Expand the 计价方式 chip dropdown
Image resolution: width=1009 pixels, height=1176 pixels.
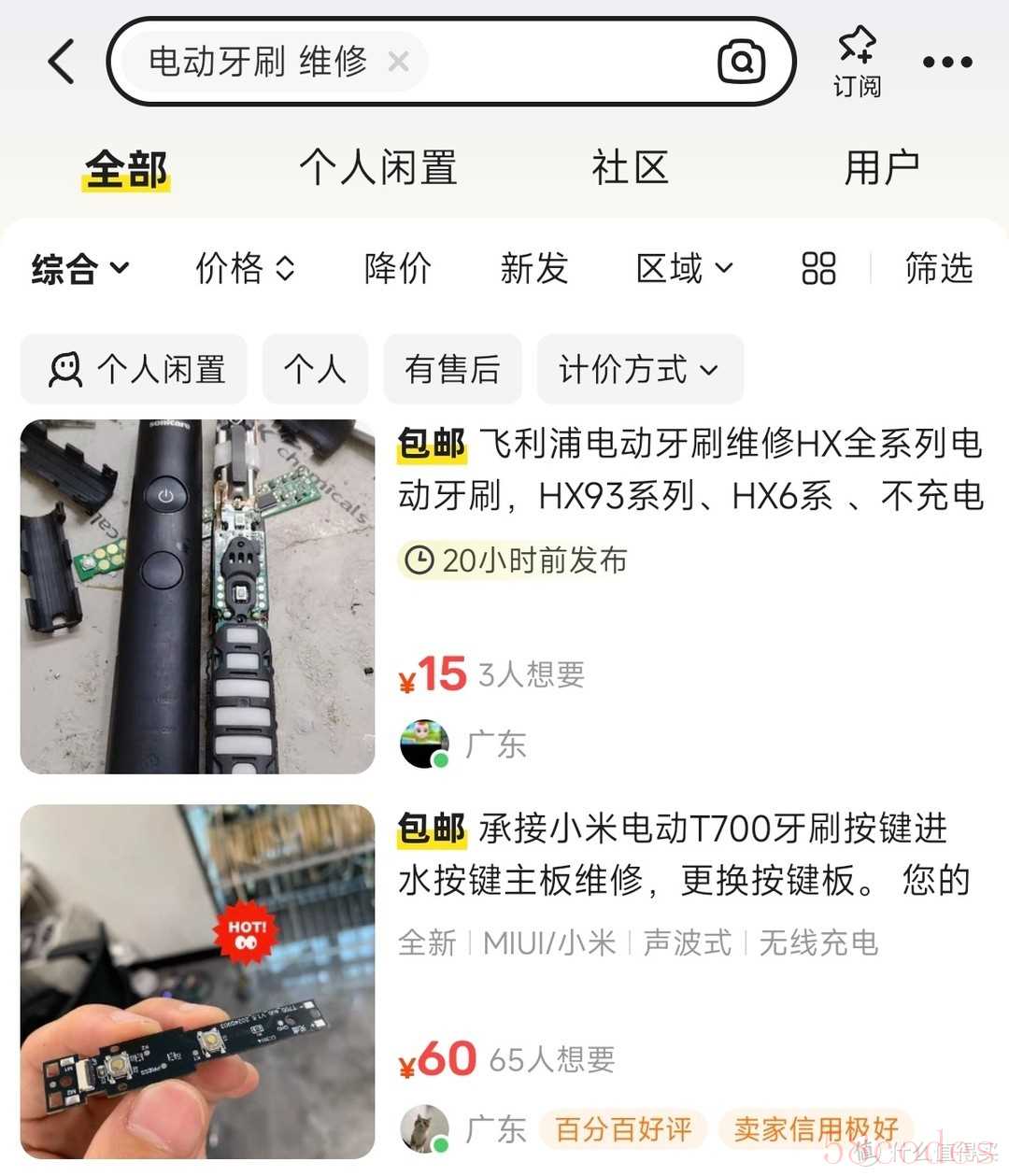[x=639, y=369]
